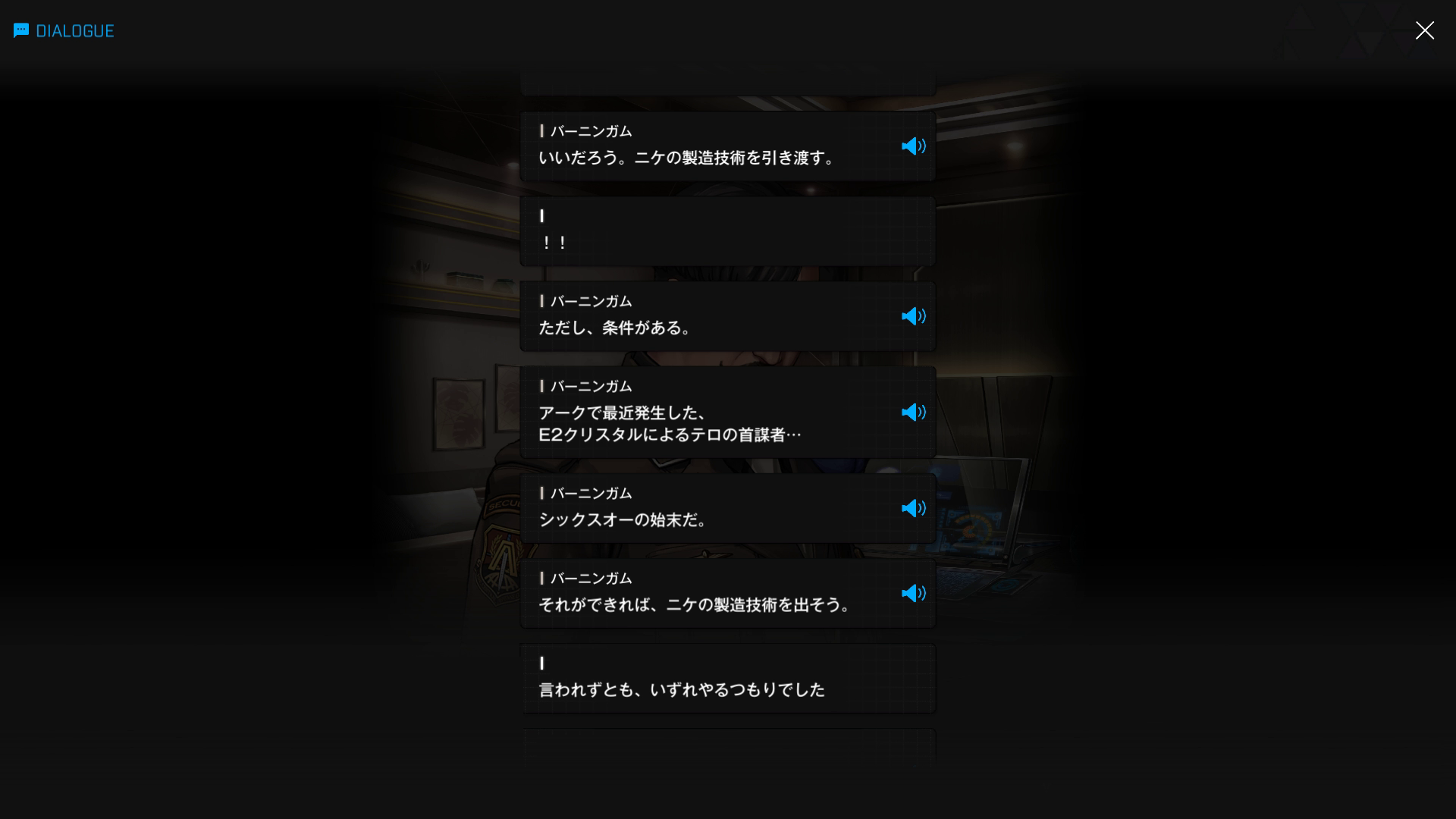This screenshot has width=1456, height=819.
Task: Play voice for 'それができれば、ニケの製造技術を出そう。'
Action: (x=913, y=594)
